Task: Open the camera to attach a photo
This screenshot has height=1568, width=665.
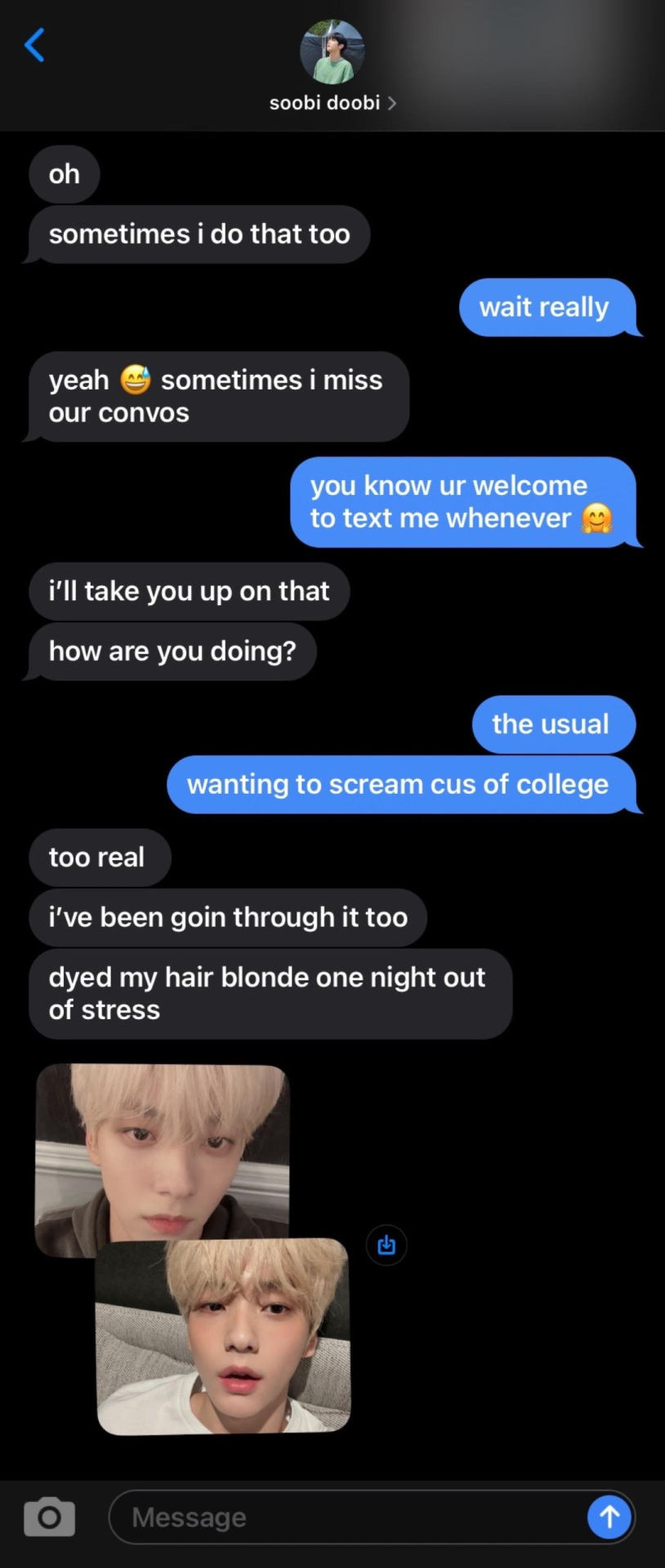Action: click(49, 1517)
